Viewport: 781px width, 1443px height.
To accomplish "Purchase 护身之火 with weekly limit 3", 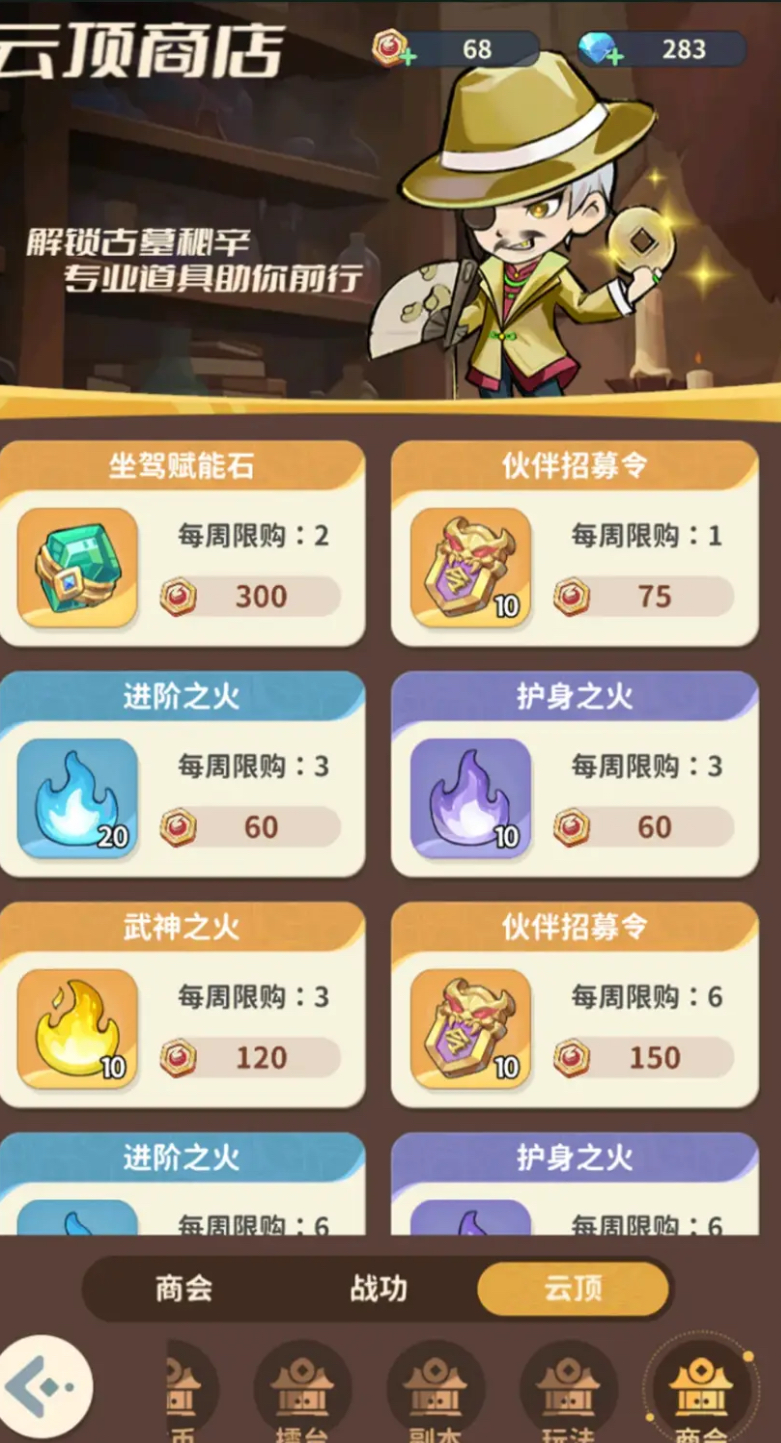I will pos(643,828).
